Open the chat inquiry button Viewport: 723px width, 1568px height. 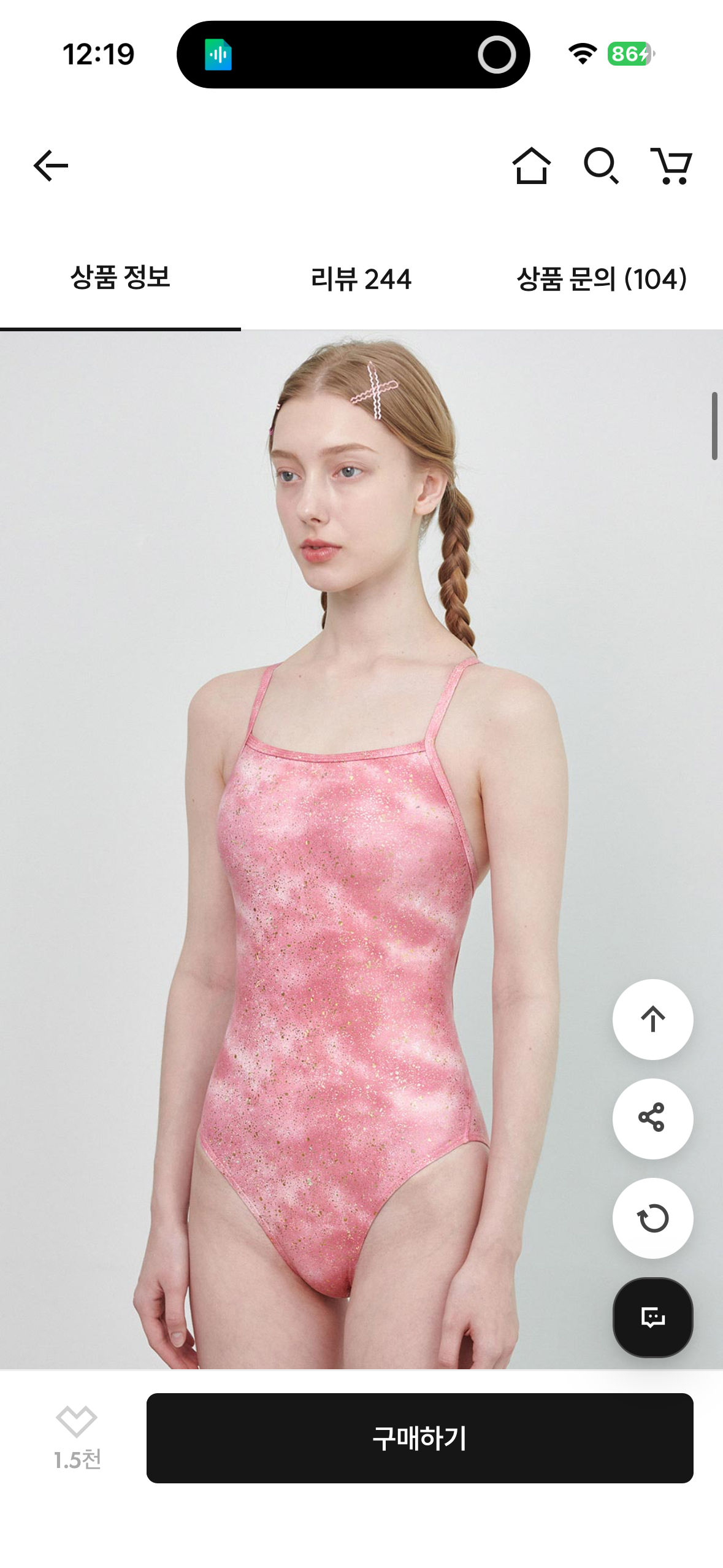653,1318
